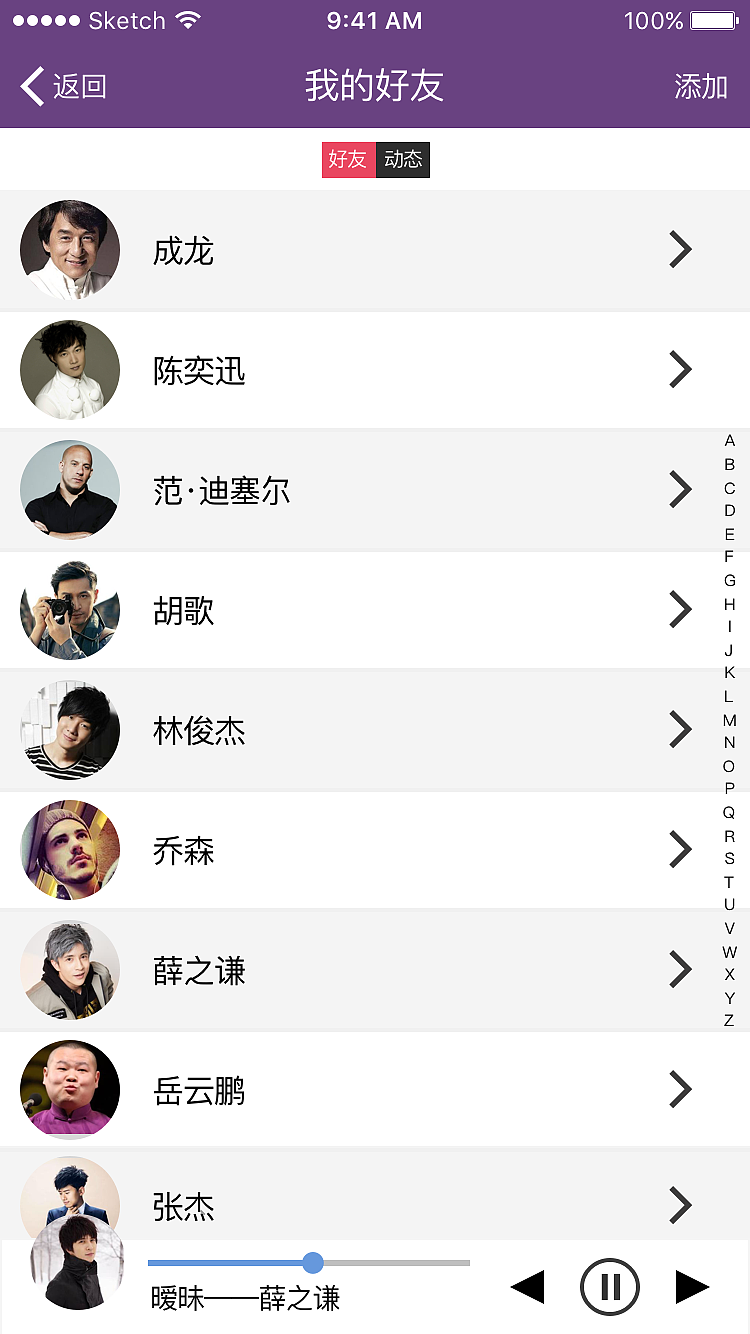
Task: Pause the currently playing song
Action: pyautogui.click(x=610, y=1288)
